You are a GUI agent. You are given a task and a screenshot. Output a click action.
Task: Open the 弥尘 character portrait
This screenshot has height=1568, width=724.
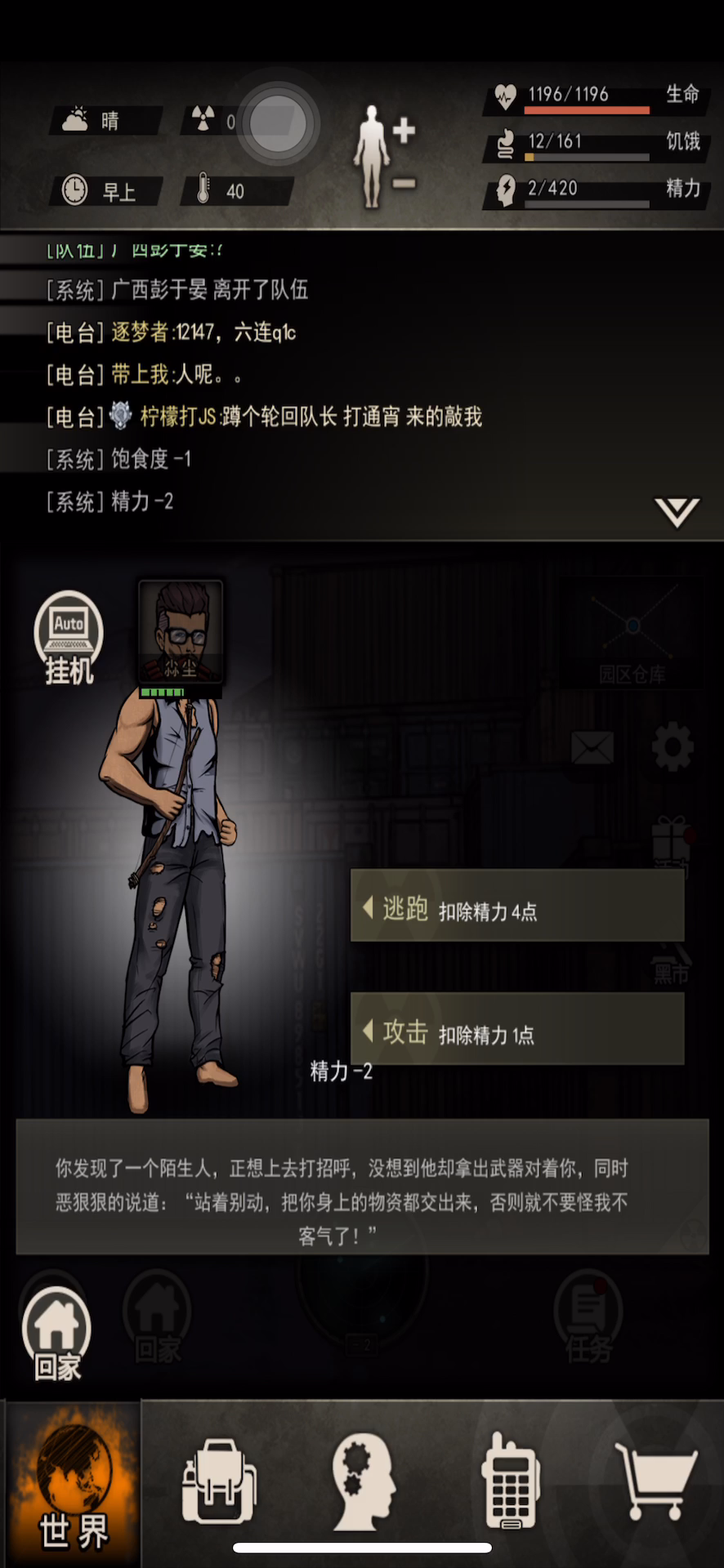(x=181, y=632)
